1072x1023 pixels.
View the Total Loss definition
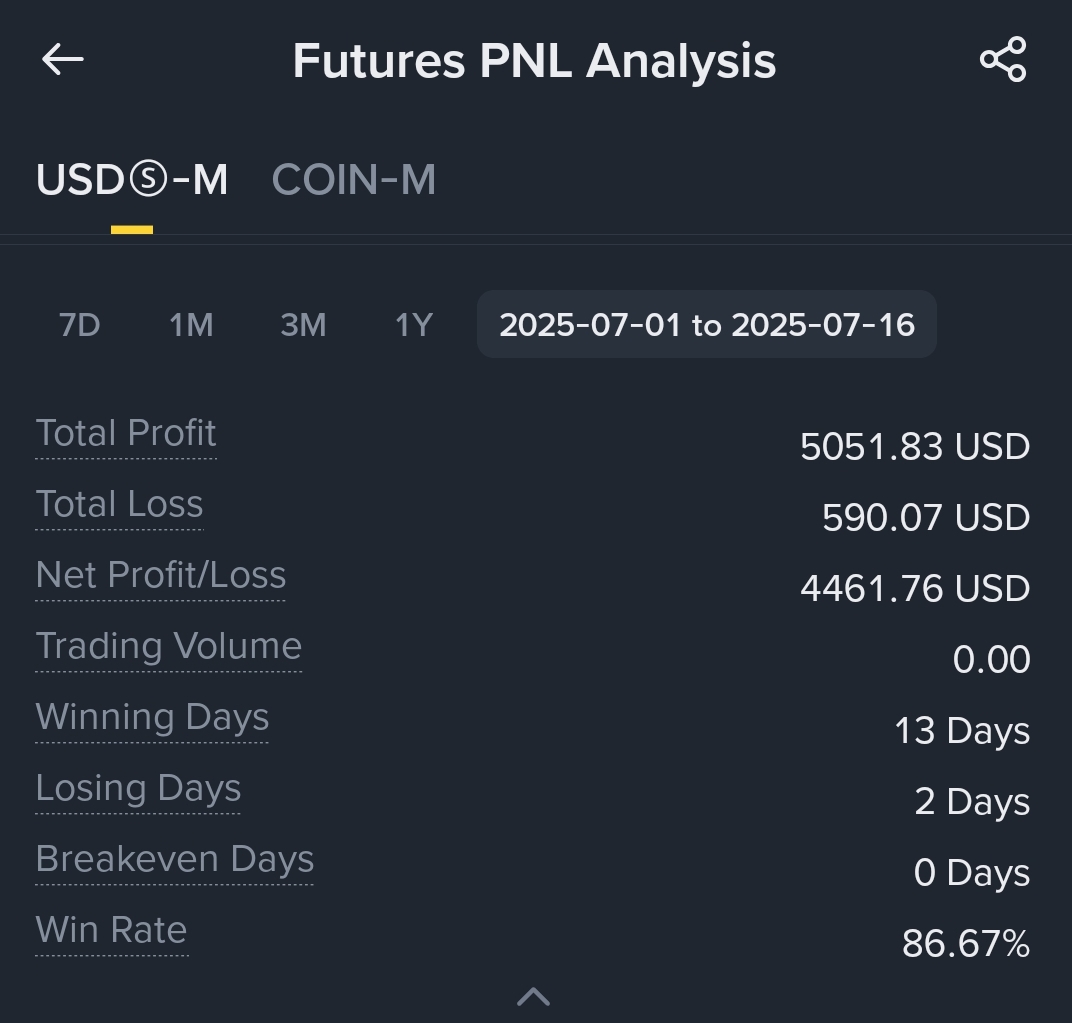(119, 505)
